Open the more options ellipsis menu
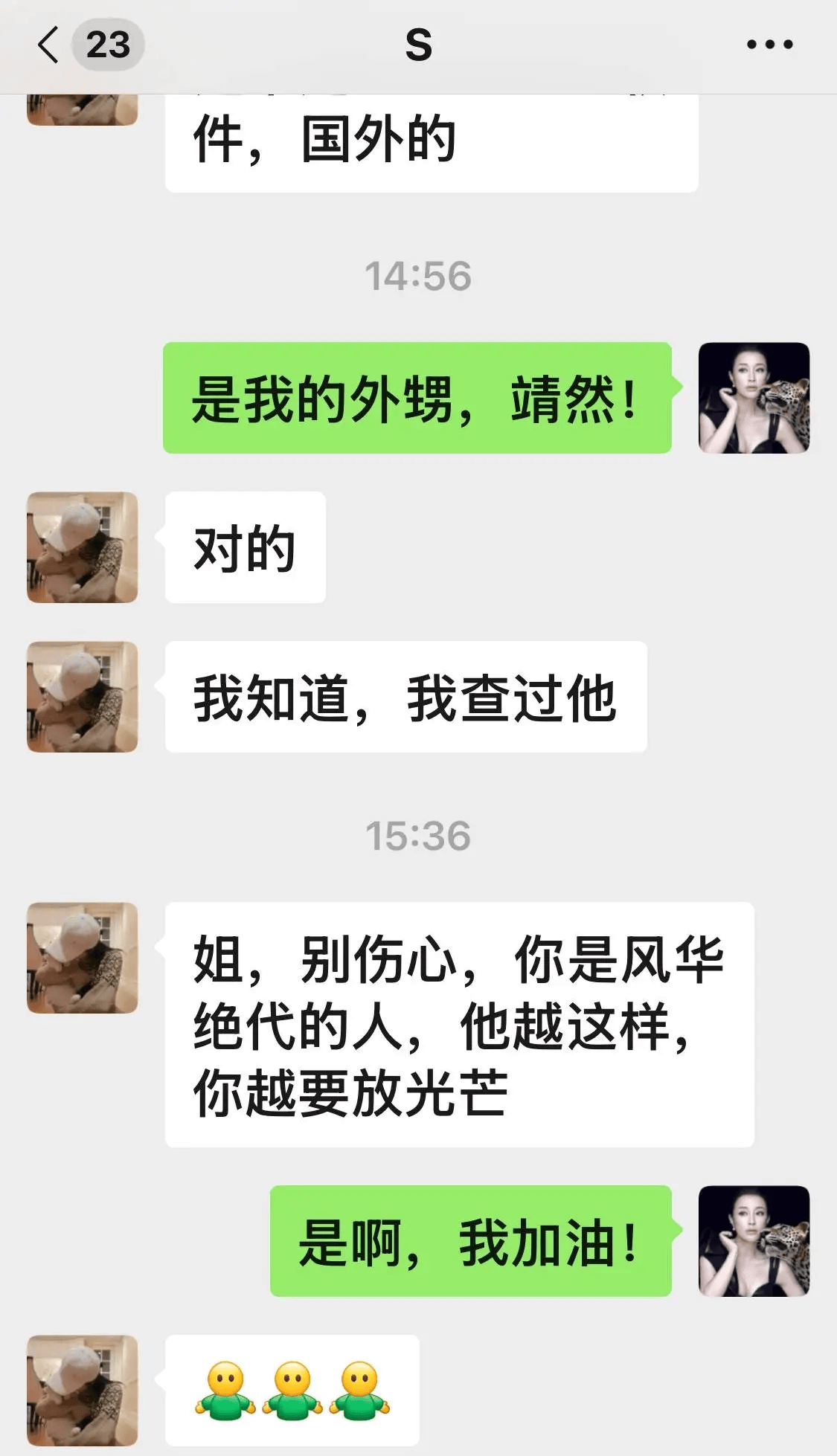This screenshot has width=837, height=1456. tap(769, 45)
